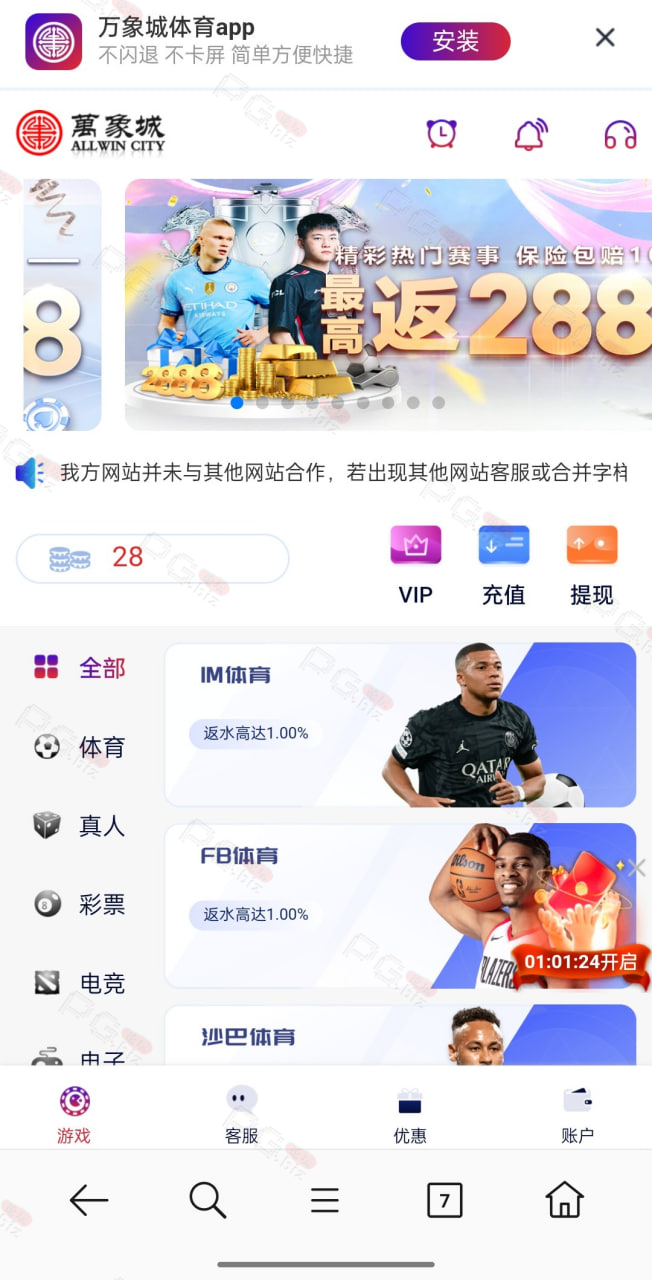
Task: Switch to the 客服 tab
Action: pyautogui.click(x=241, y=1114)
